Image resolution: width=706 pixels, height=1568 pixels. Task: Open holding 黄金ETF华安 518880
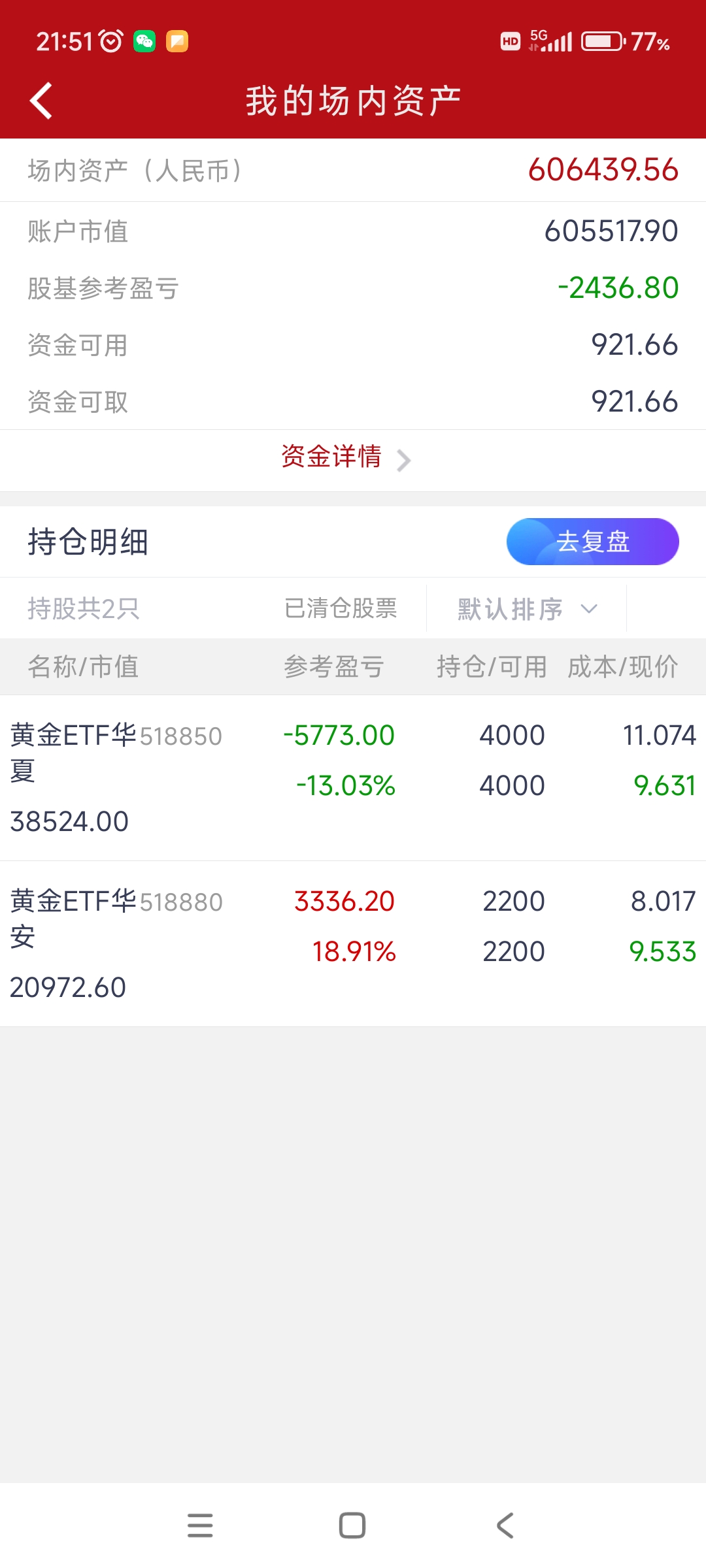[x=353, y=943]
